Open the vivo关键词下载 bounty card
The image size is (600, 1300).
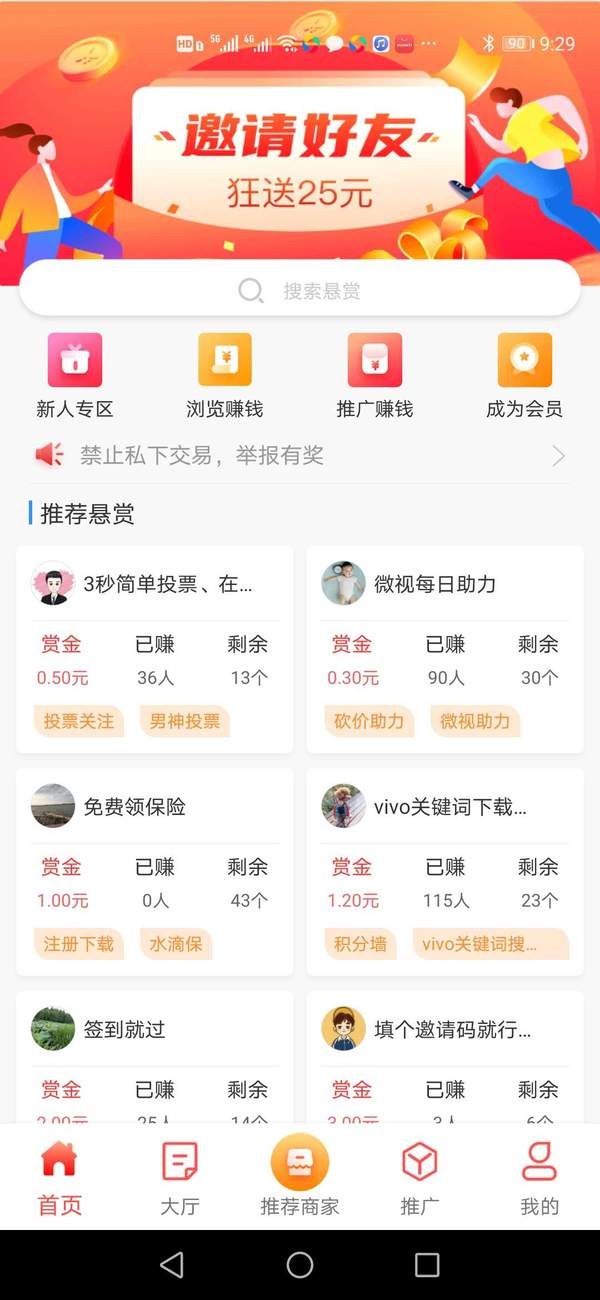(445, 871)
